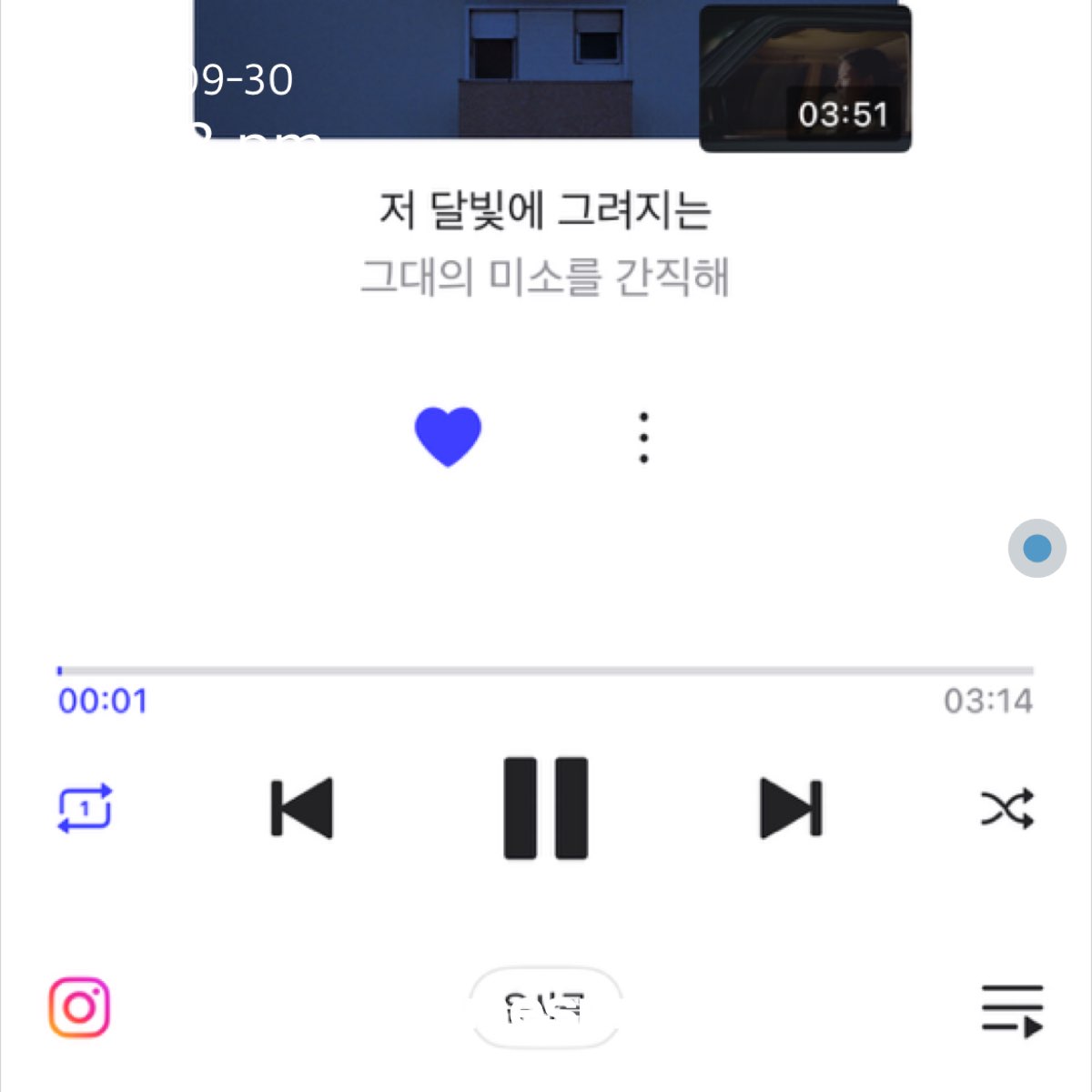This screenshot has height=1092, width=1092.
Task: Tap the song progress bar to seek
Action: (546, 672)
